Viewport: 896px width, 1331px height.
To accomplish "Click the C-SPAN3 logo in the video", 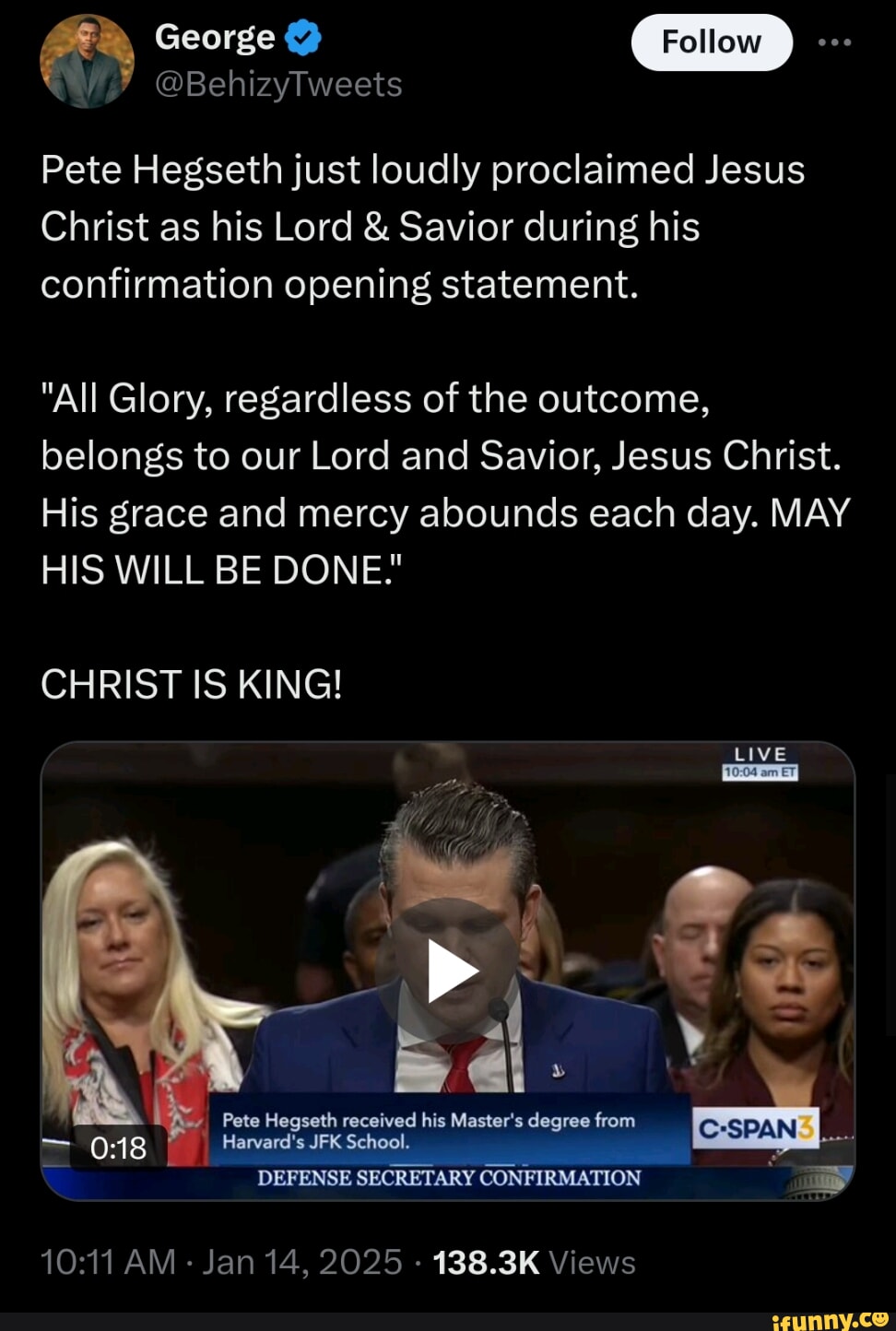I will pos(758,1126).
